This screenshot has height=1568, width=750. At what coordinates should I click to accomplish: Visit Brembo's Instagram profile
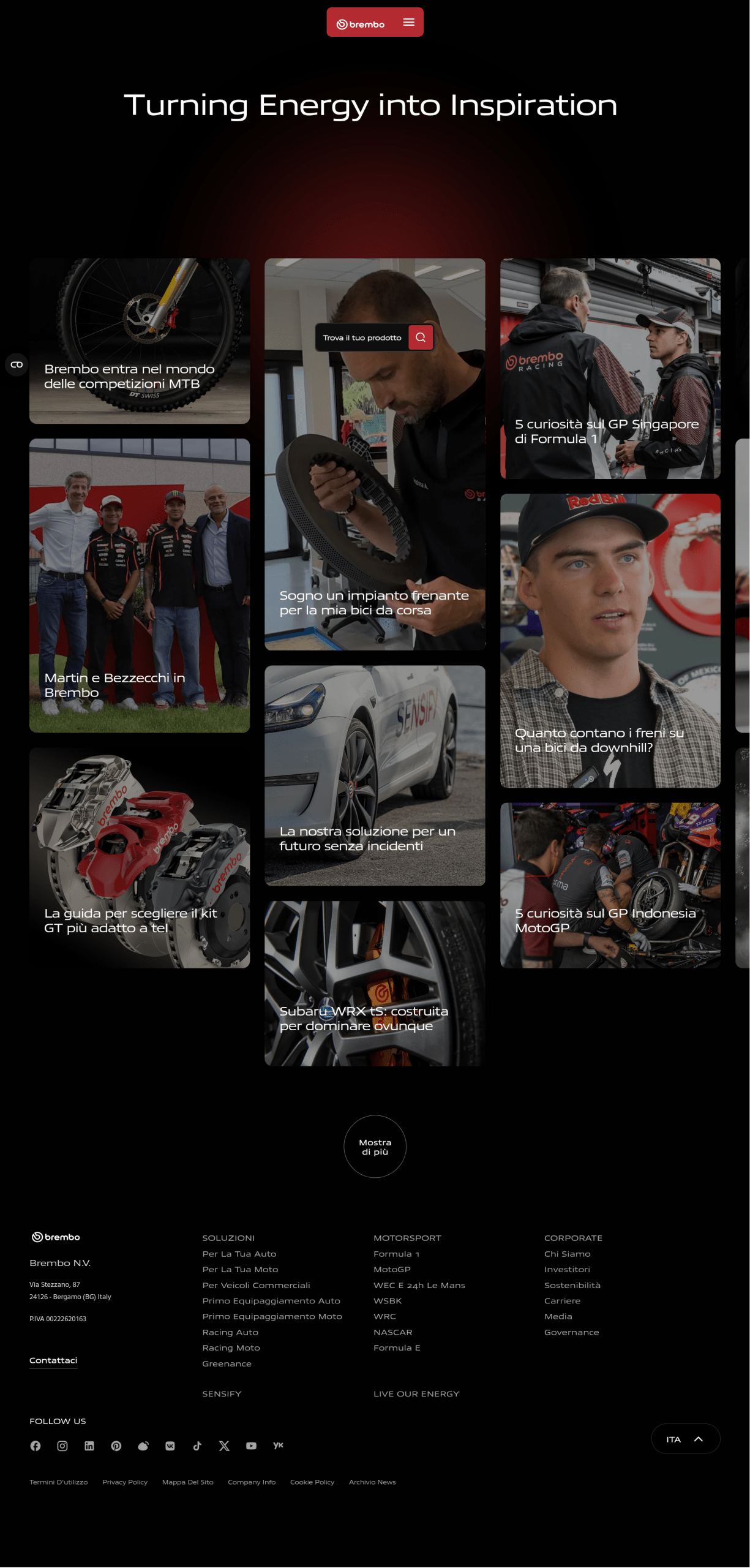(x=62, y=1445)
